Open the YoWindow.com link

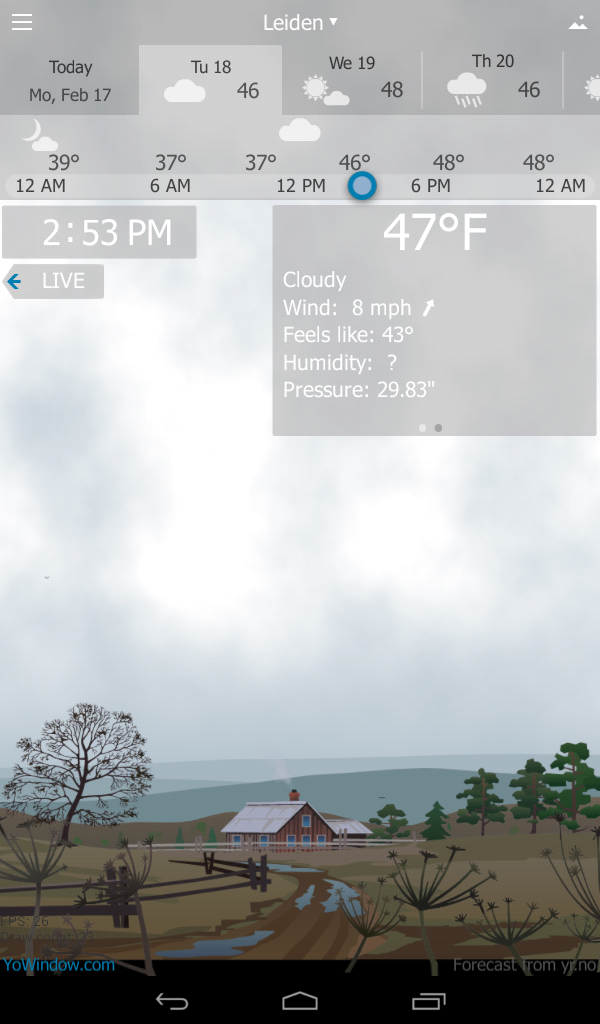point(58,965)
